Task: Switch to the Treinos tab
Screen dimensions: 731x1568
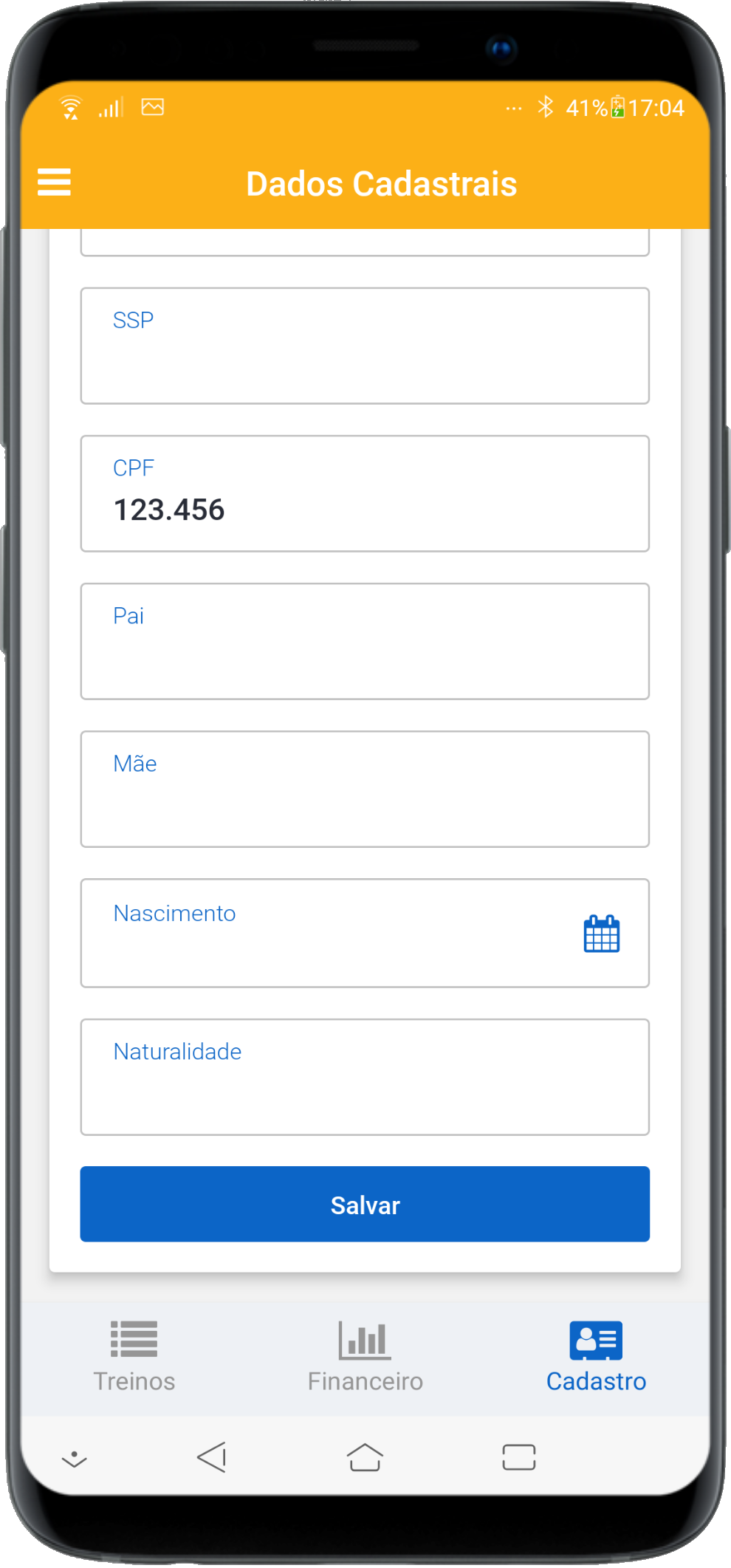Action: pyautogui.click(x=134, y=1357)
